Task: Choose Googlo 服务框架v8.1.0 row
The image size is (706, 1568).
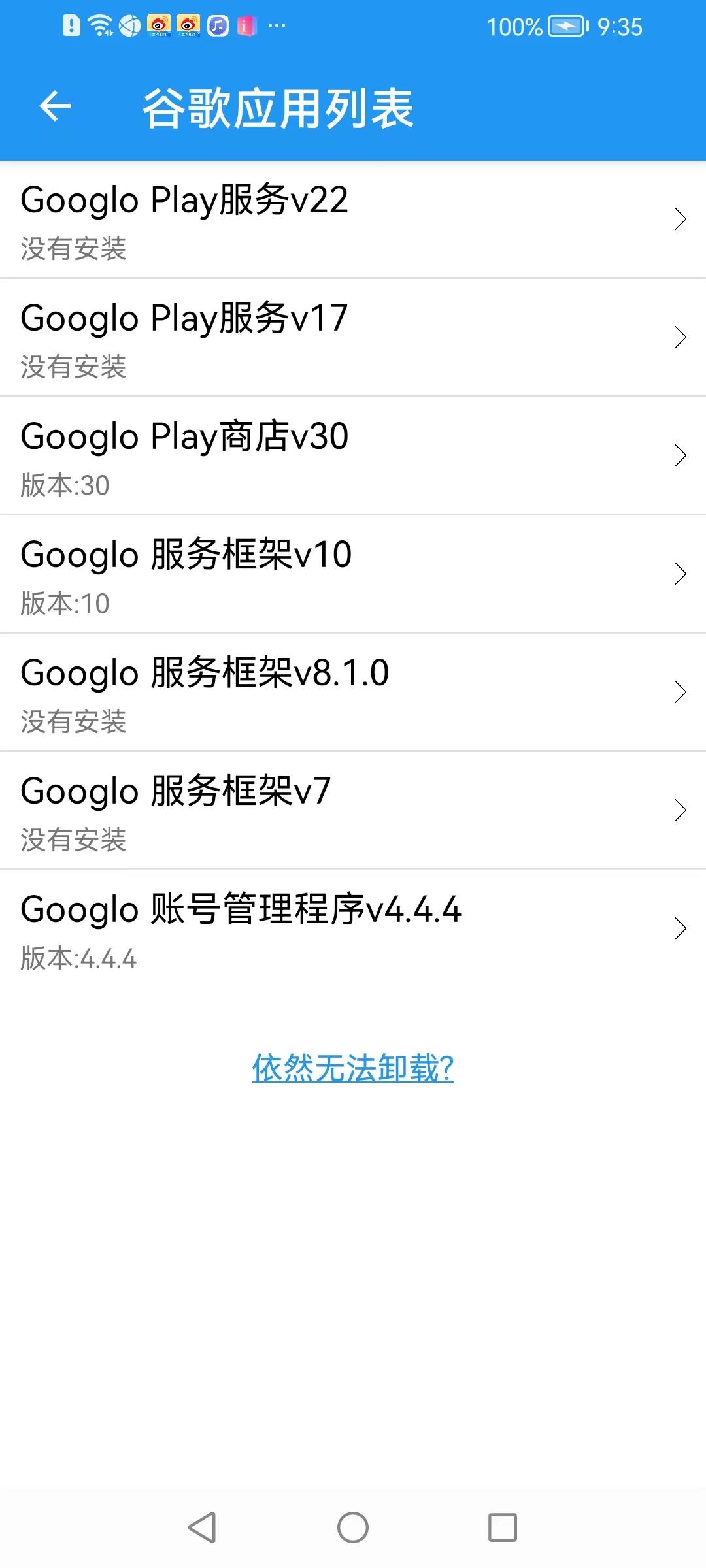Action: (x=353, y=693)
